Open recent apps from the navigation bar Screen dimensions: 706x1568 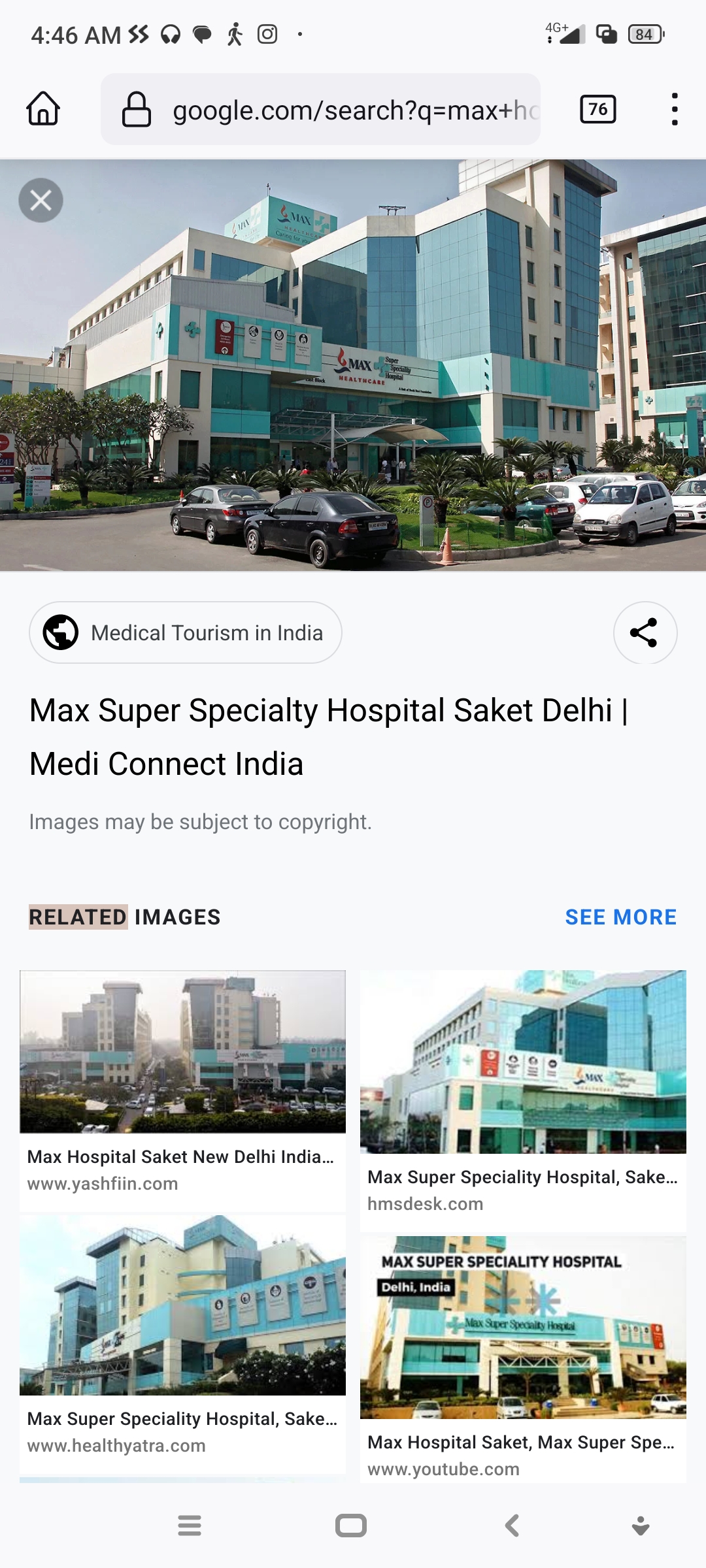pyautogui.click(x=190, y=1526)
